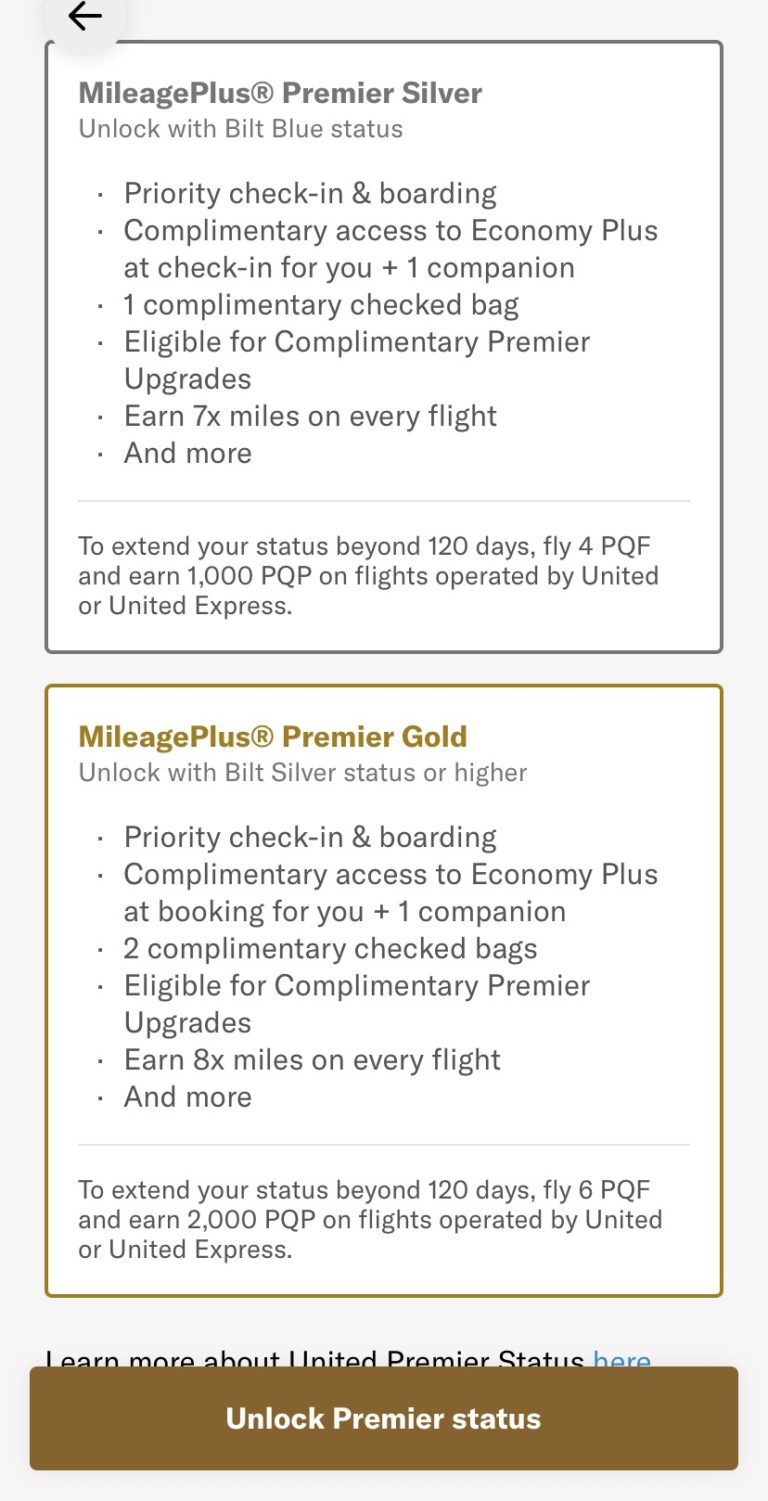Tap Priority check-in & boarding under Silver
This screenshot has height=1501, width=768.
click(309, 192)
